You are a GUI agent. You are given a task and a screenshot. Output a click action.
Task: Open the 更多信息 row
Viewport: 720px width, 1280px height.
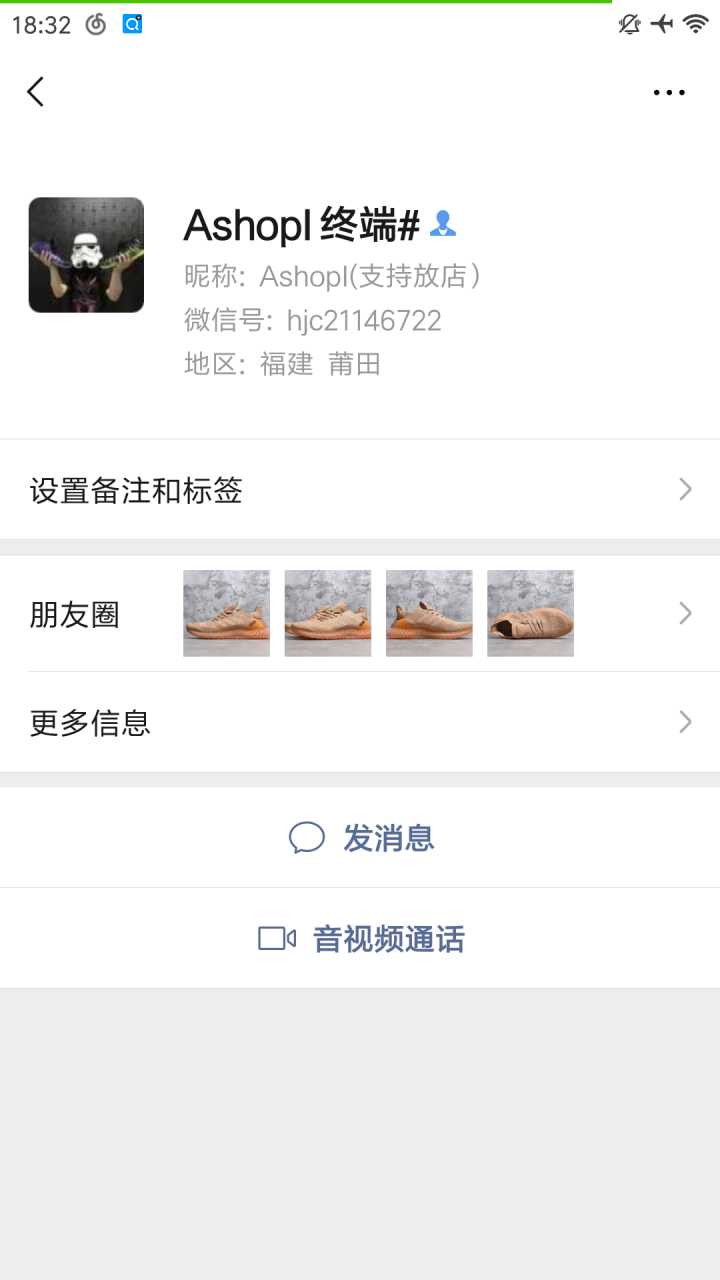pos(360,722)
